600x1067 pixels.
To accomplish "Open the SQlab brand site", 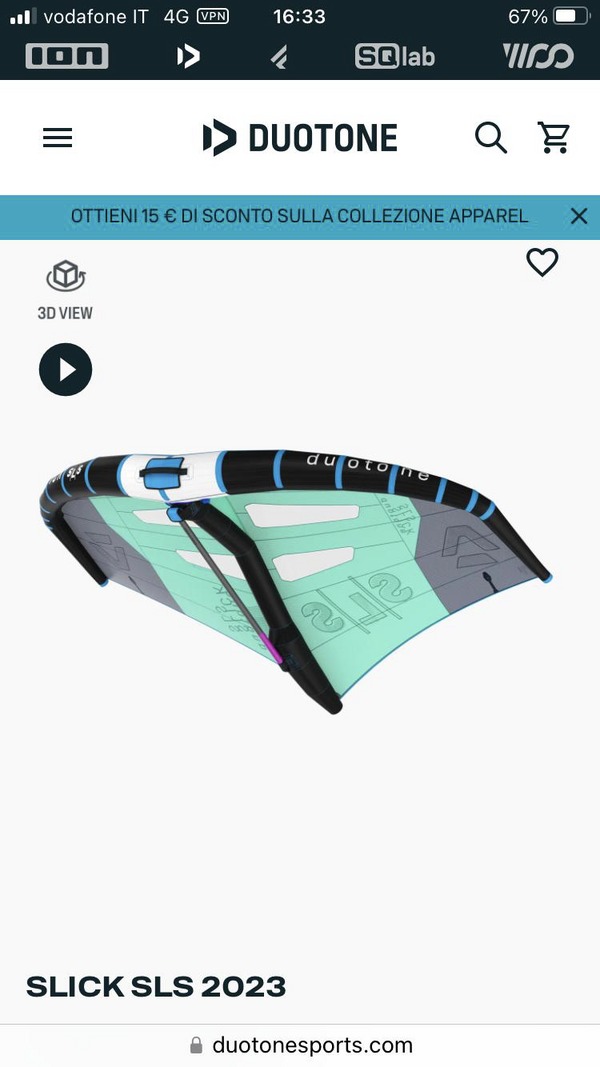I will [x=395, y=57].
